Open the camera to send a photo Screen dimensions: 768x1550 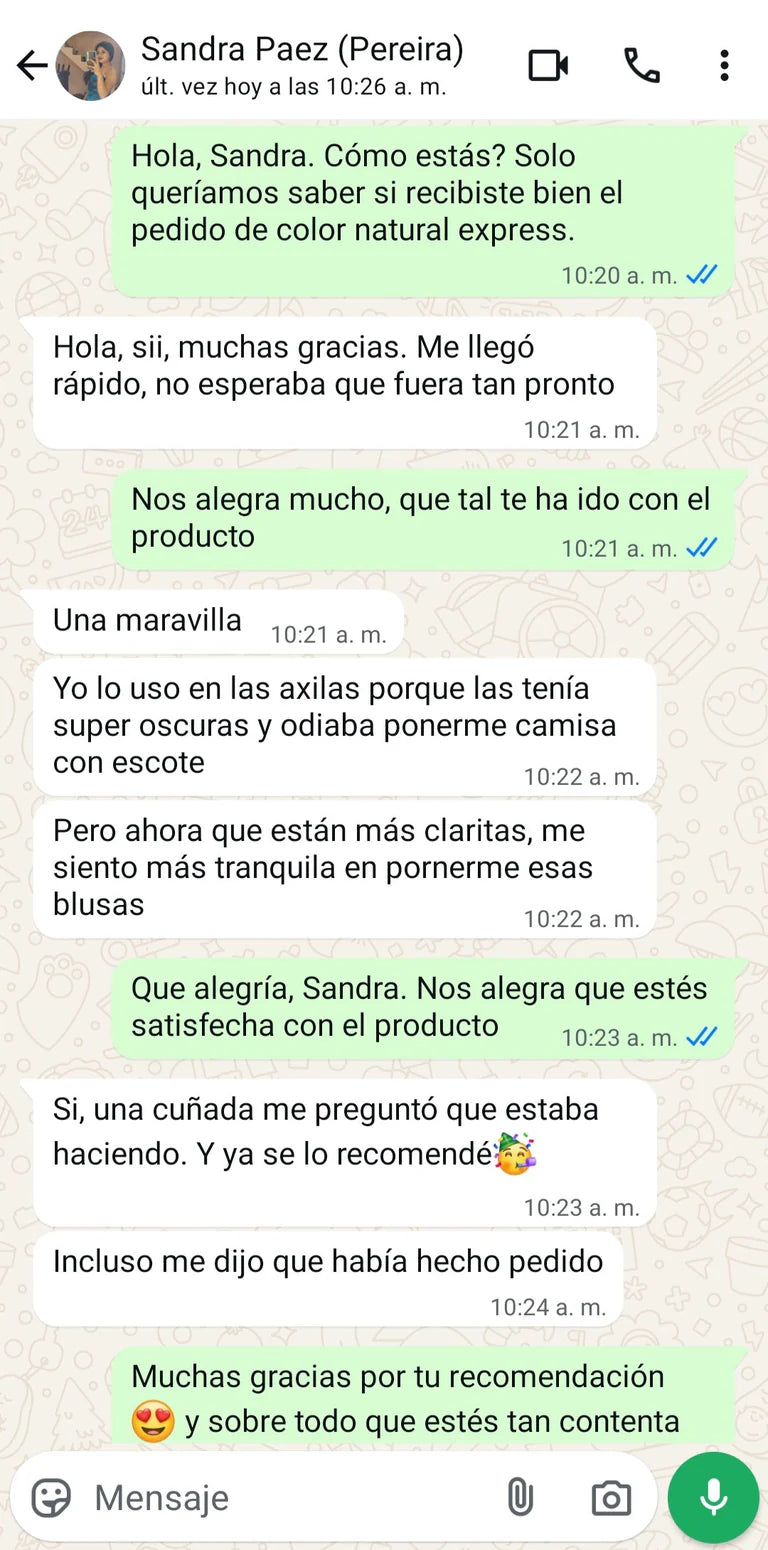[x=611, y=1498]
